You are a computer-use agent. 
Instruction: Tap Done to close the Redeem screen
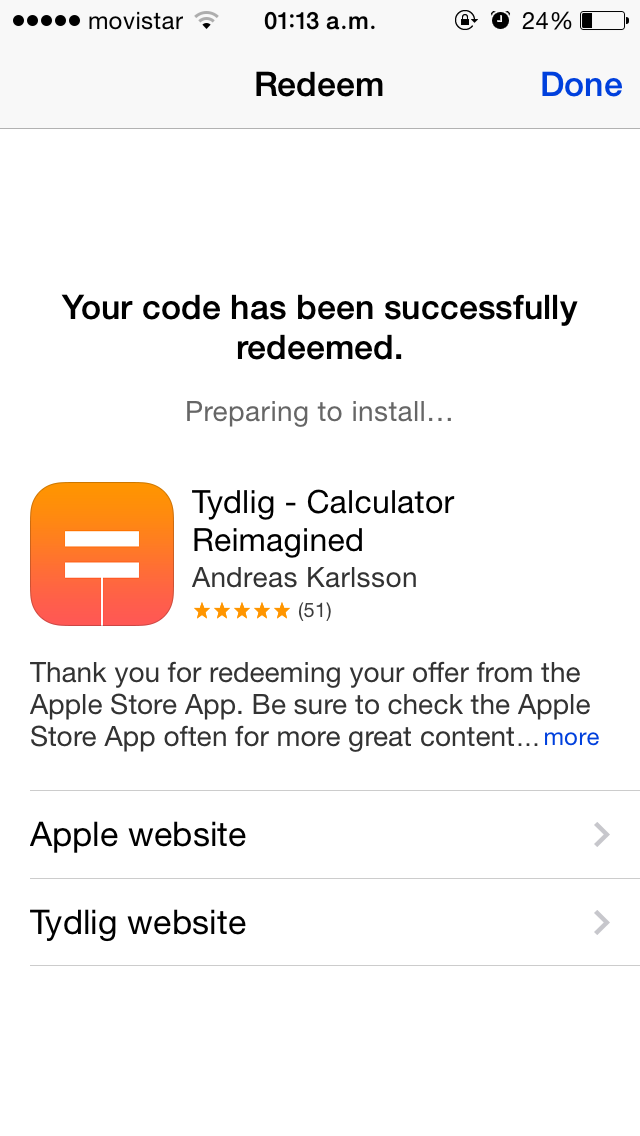581,85
